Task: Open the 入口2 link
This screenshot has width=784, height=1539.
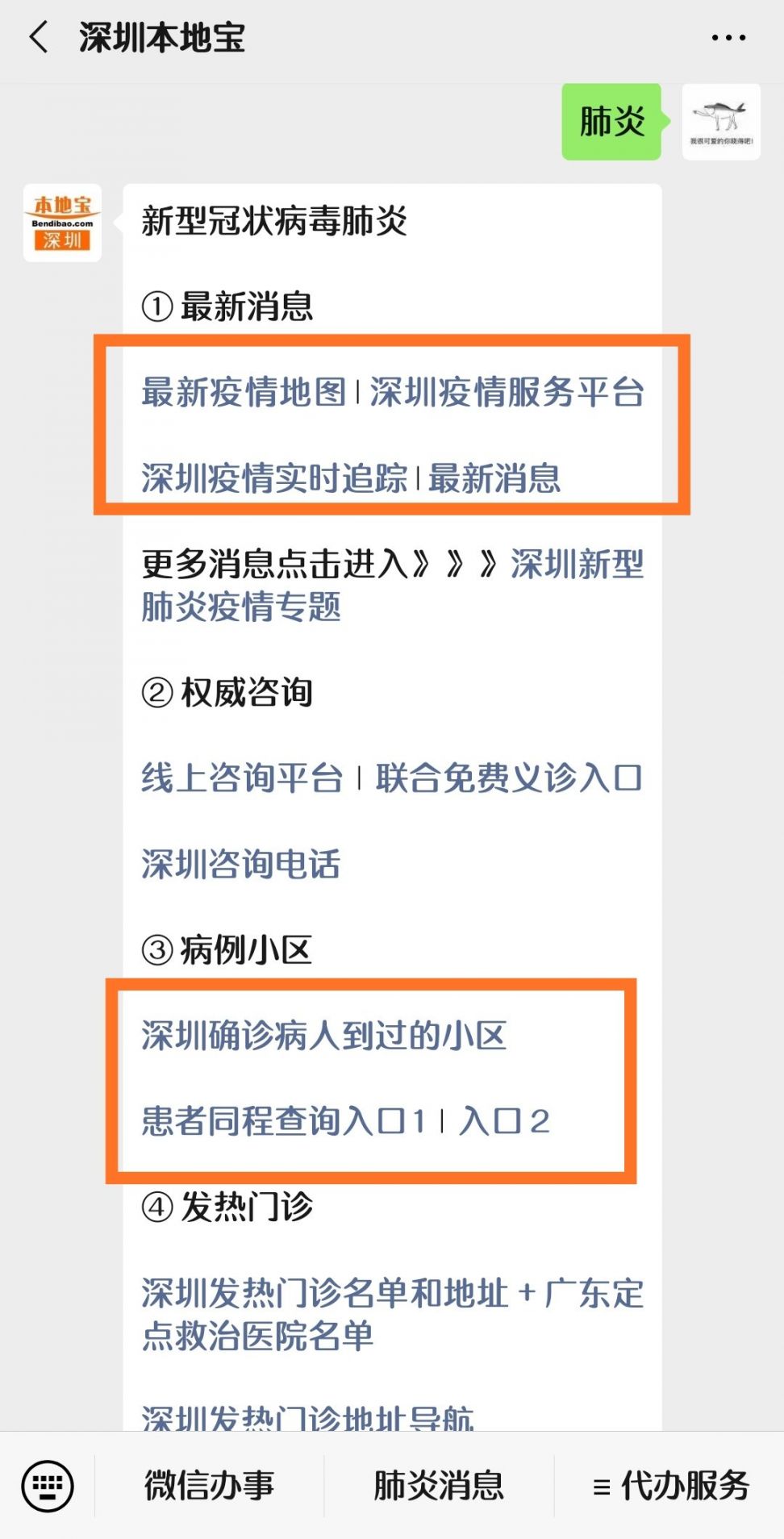Action: coord(504,1121)
